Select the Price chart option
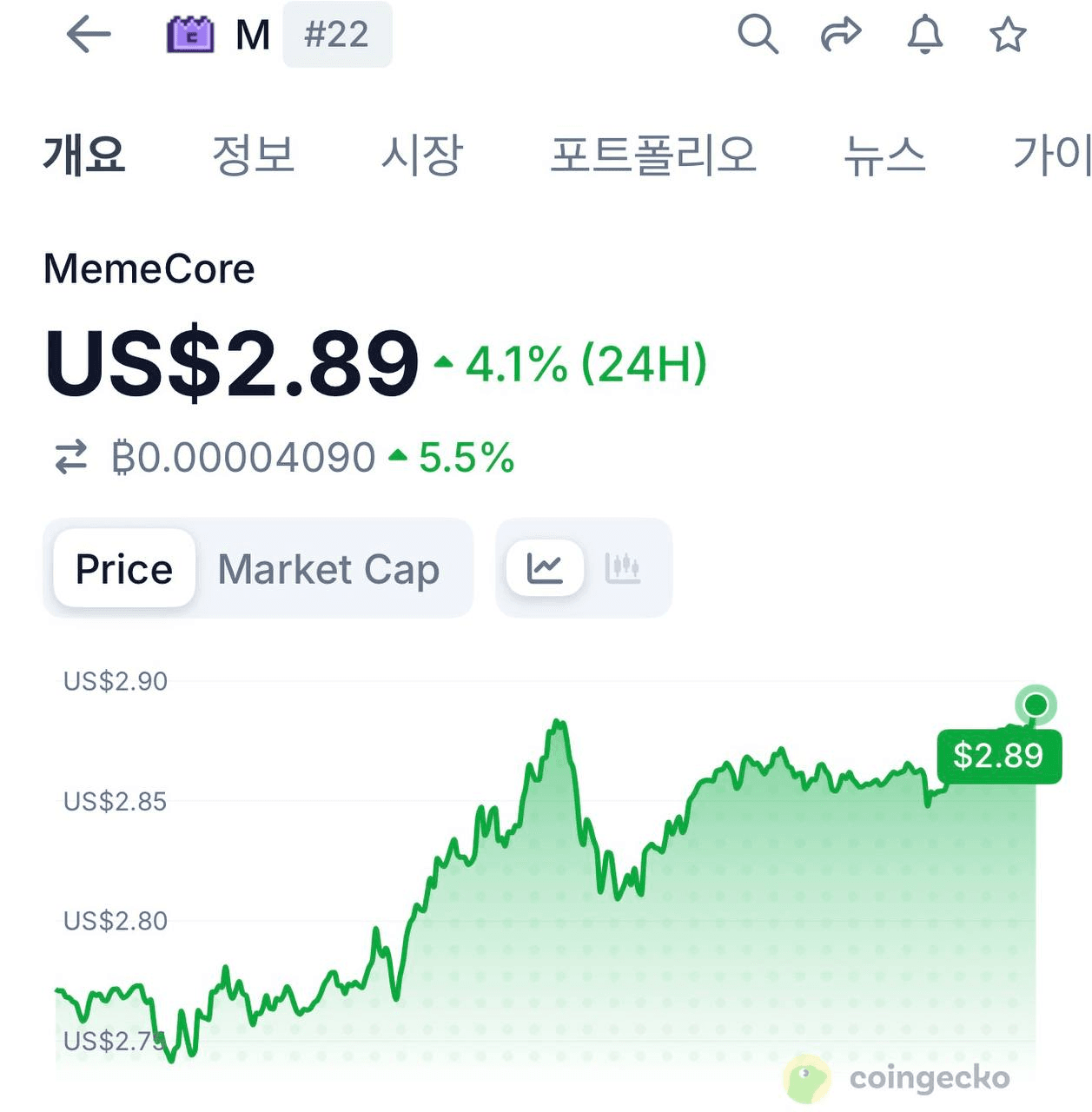 point(123,569)
